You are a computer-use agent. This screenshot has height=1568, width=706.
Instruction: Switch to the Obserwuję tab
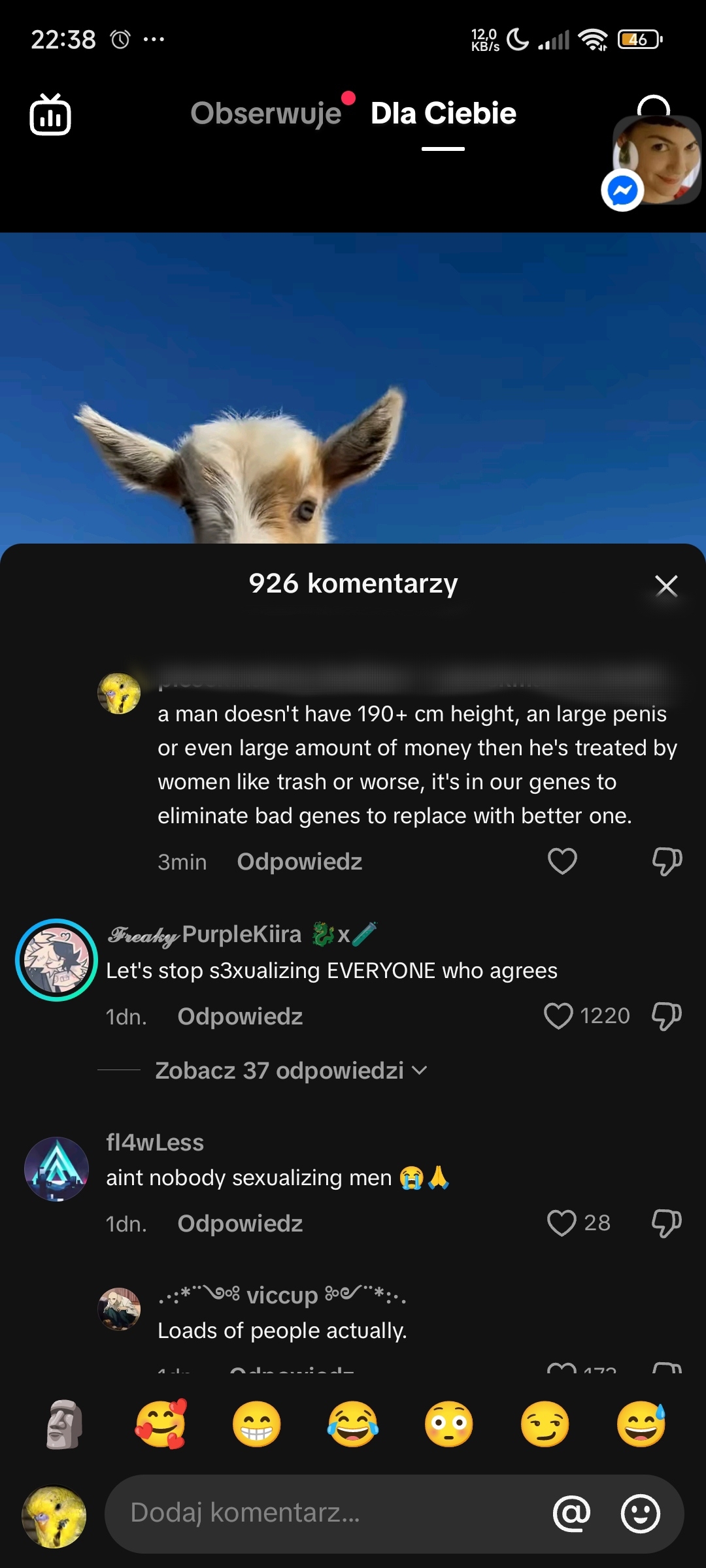click(266, 114)
